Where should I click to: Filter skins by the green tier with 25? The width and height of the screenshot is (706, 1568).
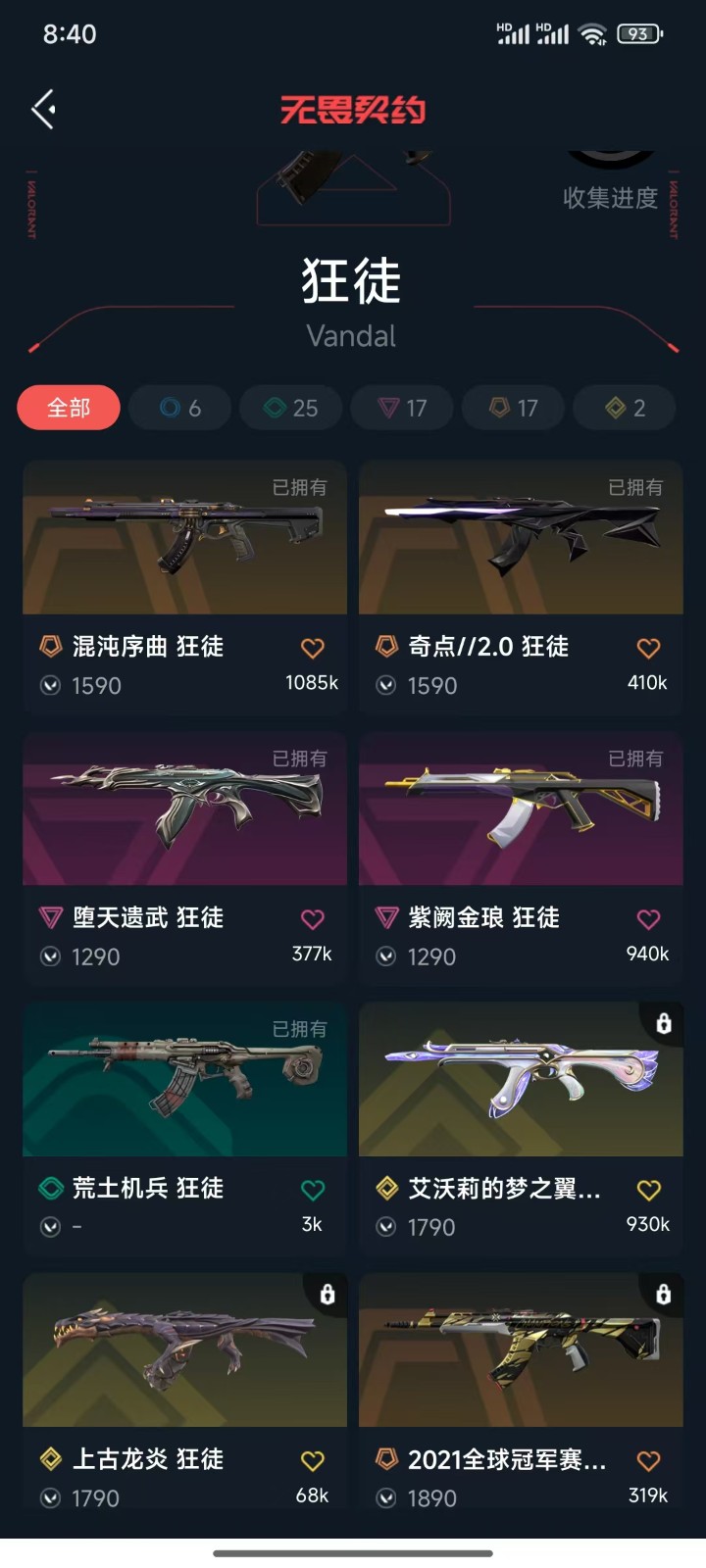[x=291, y=408]
